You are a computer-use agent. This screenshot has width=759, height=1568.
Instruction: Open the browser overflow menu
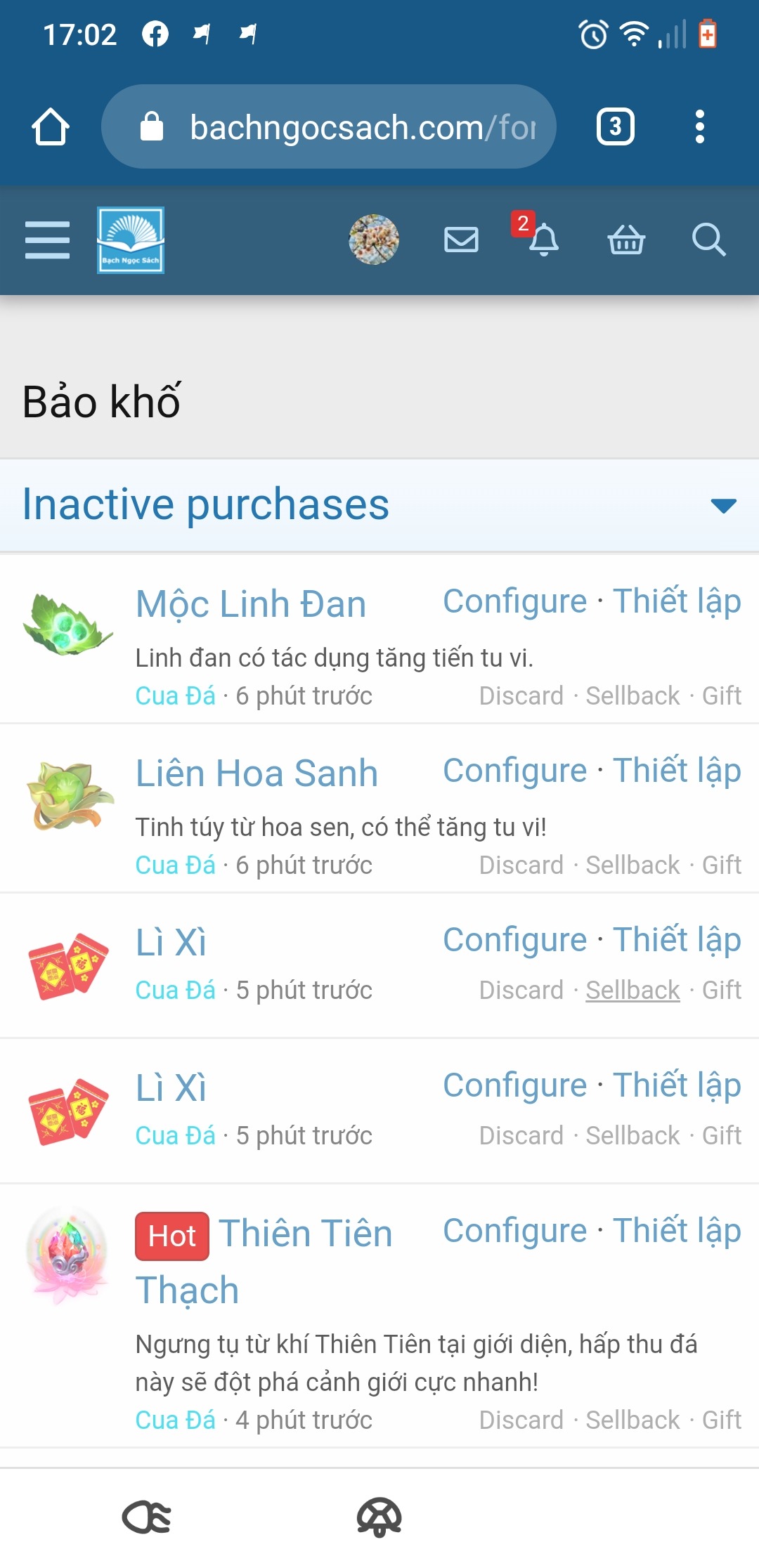699,127
